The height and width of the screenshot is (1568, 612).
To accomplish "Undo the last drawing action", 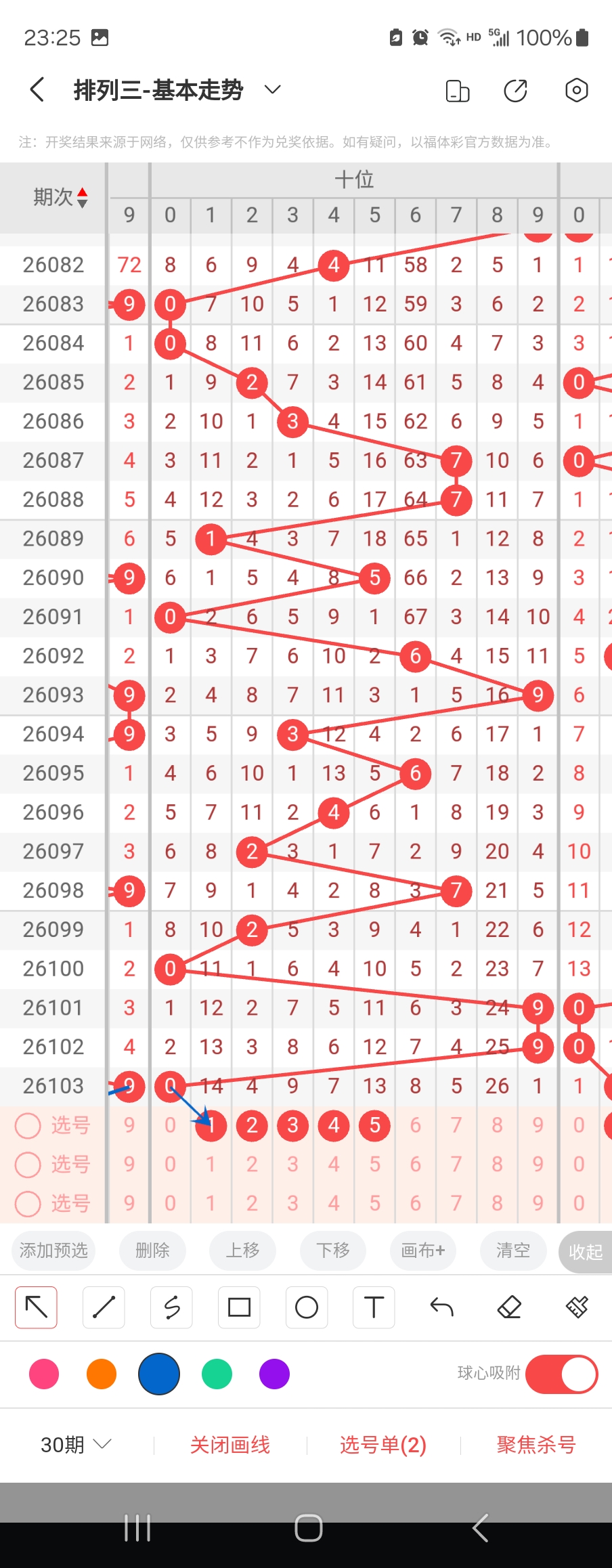I will [x=441, y=1307].
